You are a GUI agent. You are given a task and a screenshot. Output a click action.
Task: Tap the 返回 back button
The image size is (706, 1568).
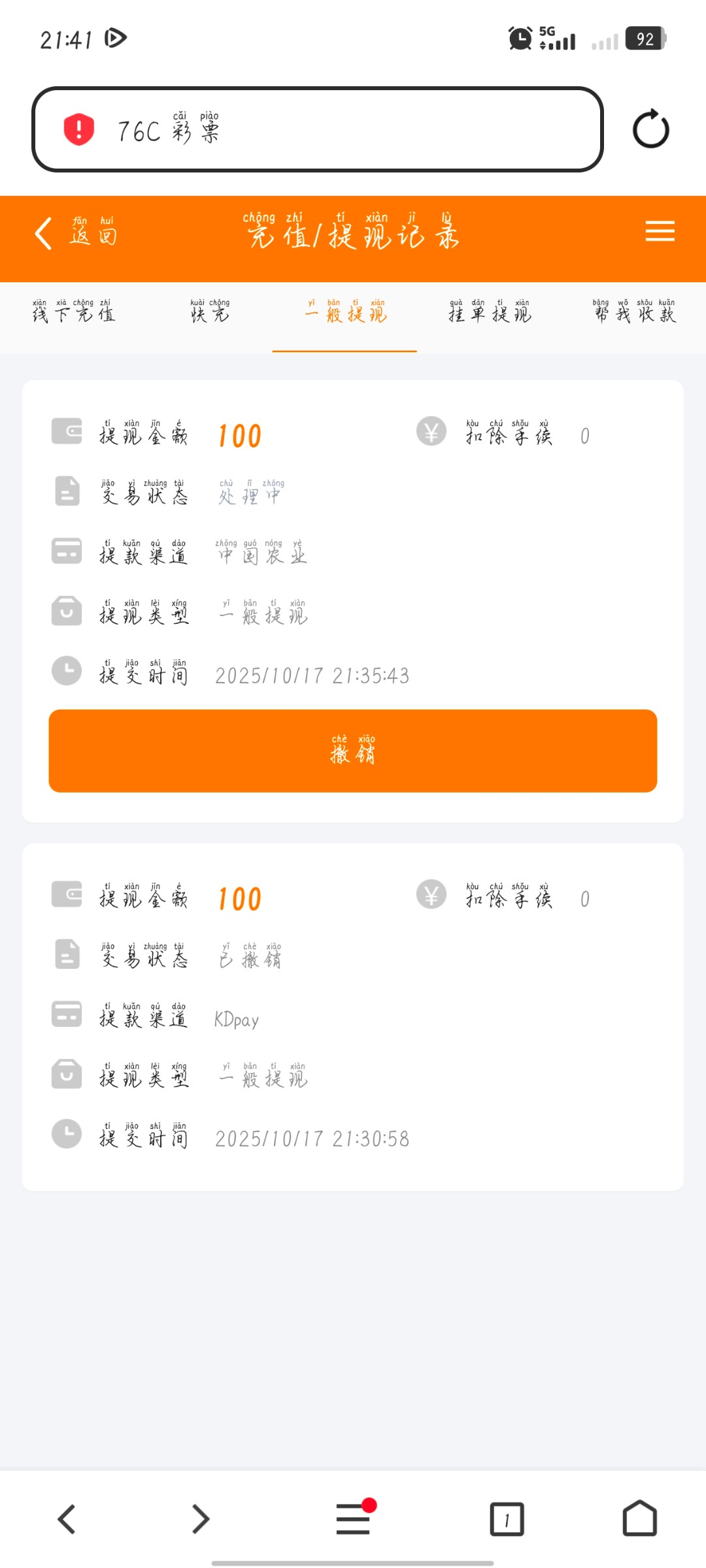(75, 233)
